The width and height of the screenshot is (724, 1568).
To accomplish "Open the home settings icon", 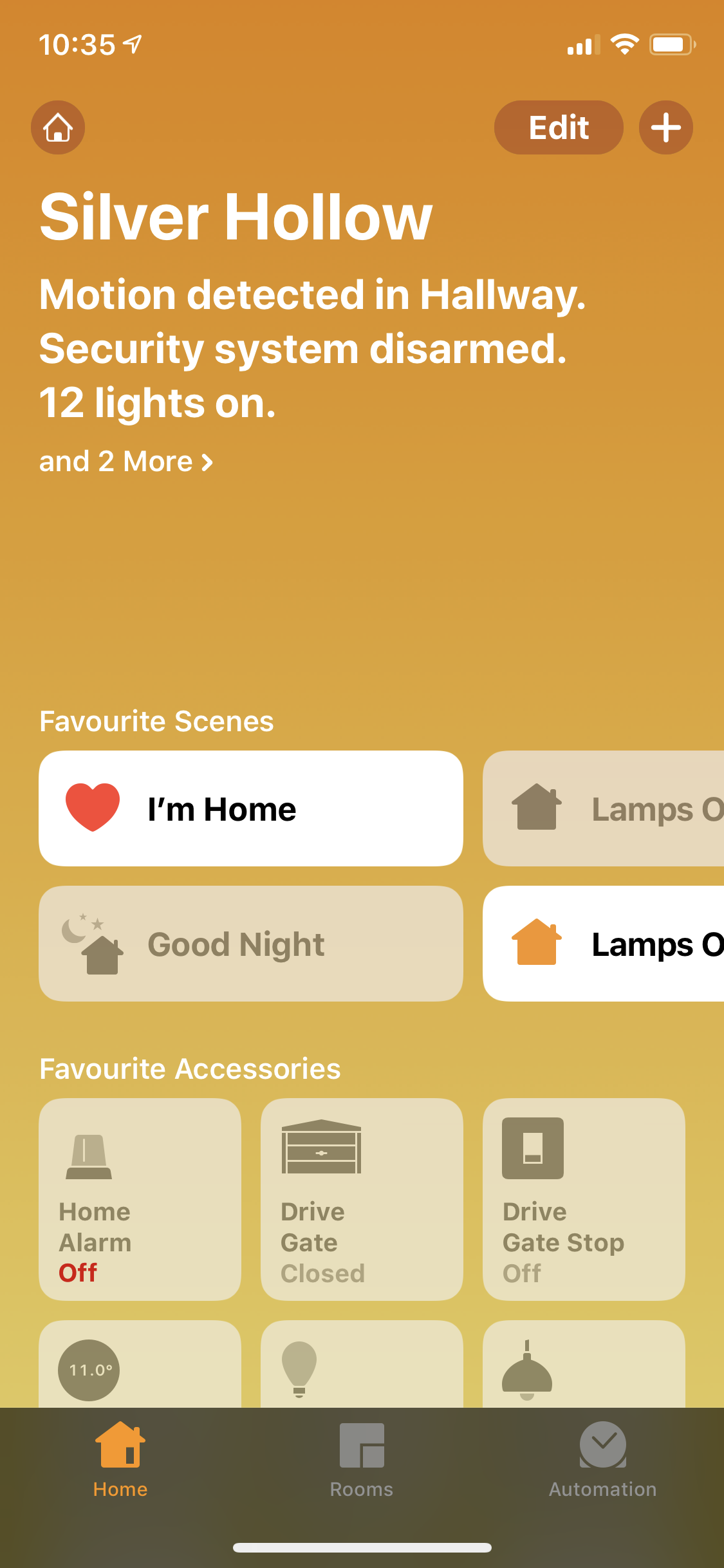I will (58, 127).
